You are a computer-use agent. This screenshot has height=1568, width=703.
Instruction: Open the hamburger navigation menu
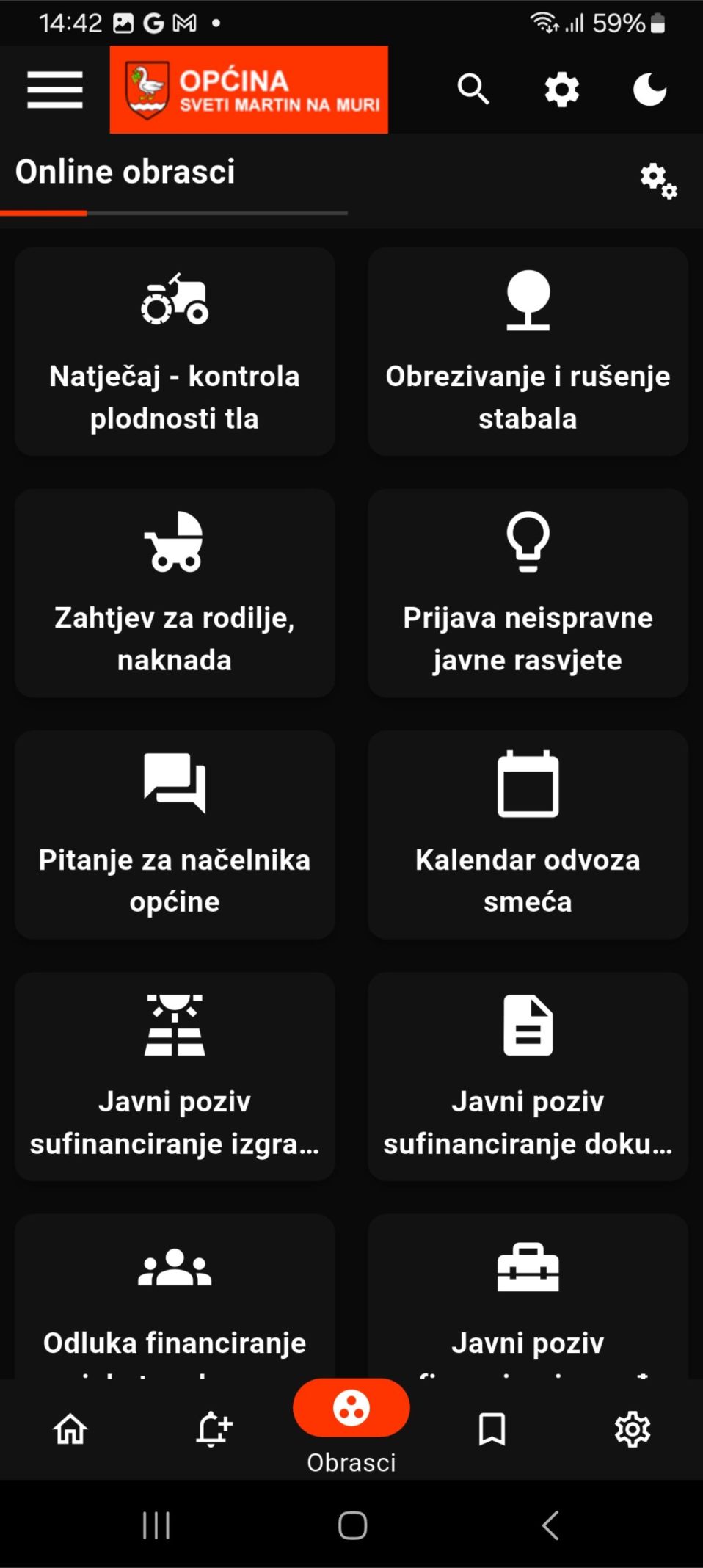54,89
